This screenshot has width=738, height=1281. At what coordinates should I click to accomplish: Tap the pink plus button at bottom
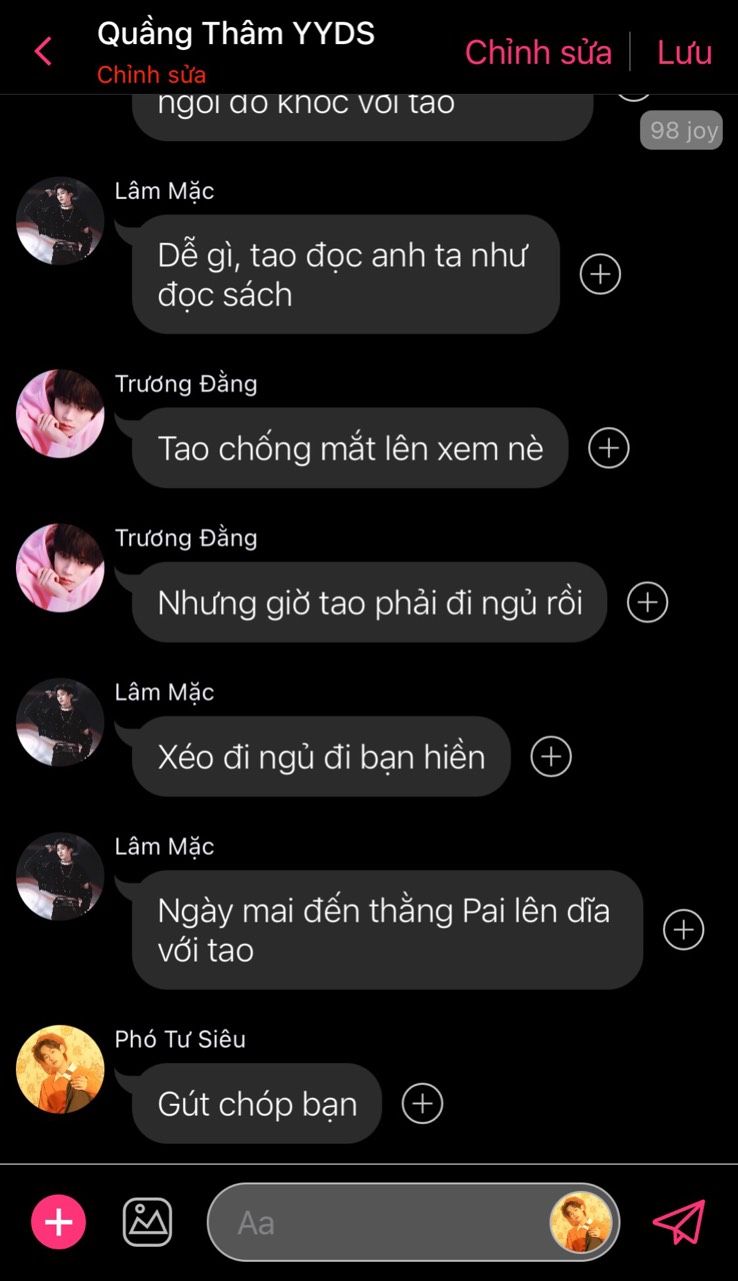pyautogui.click(x=59, y=1222)
